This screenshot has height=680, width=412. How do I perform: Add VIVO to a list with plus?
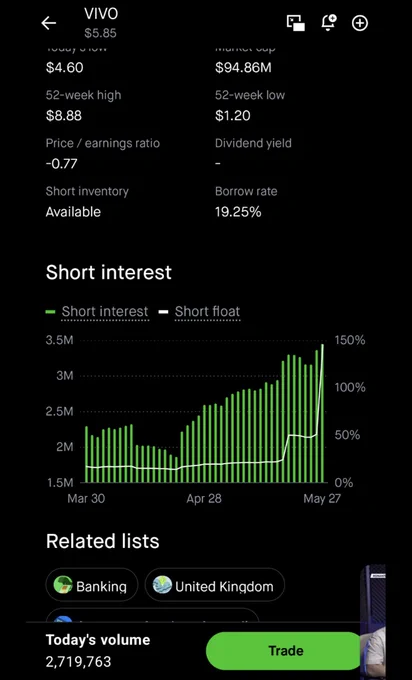360,23
